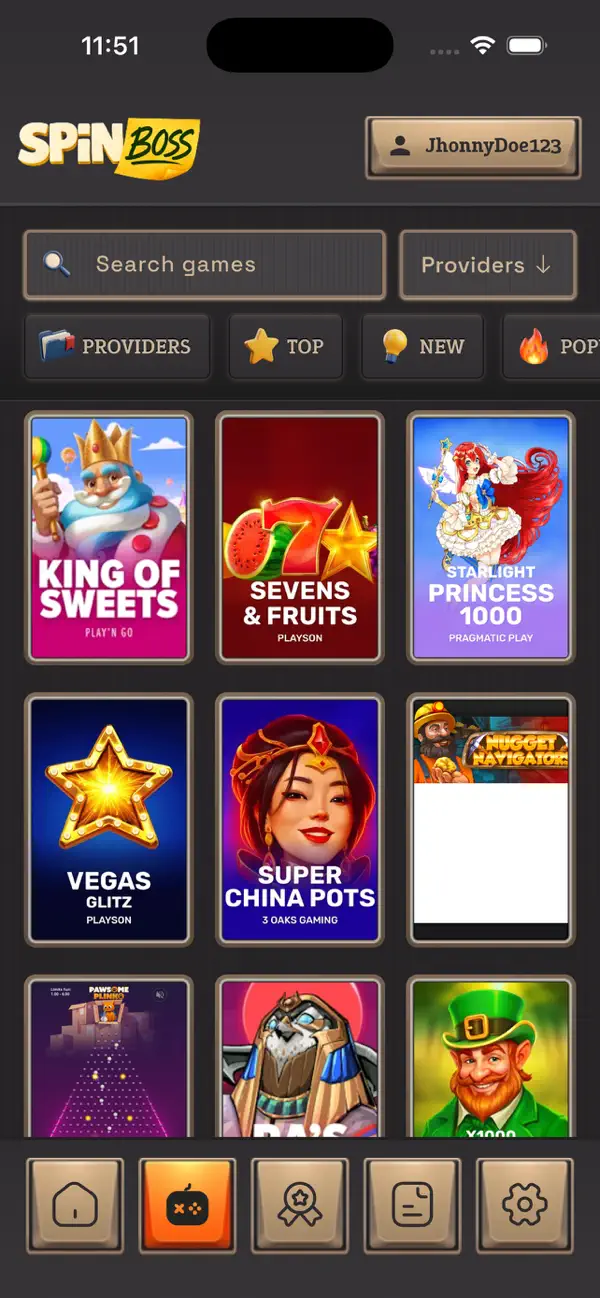Open Starlight Princess 1000 game
The image size is (600, 1298).
pyautogui.click(x=491, y=538)
